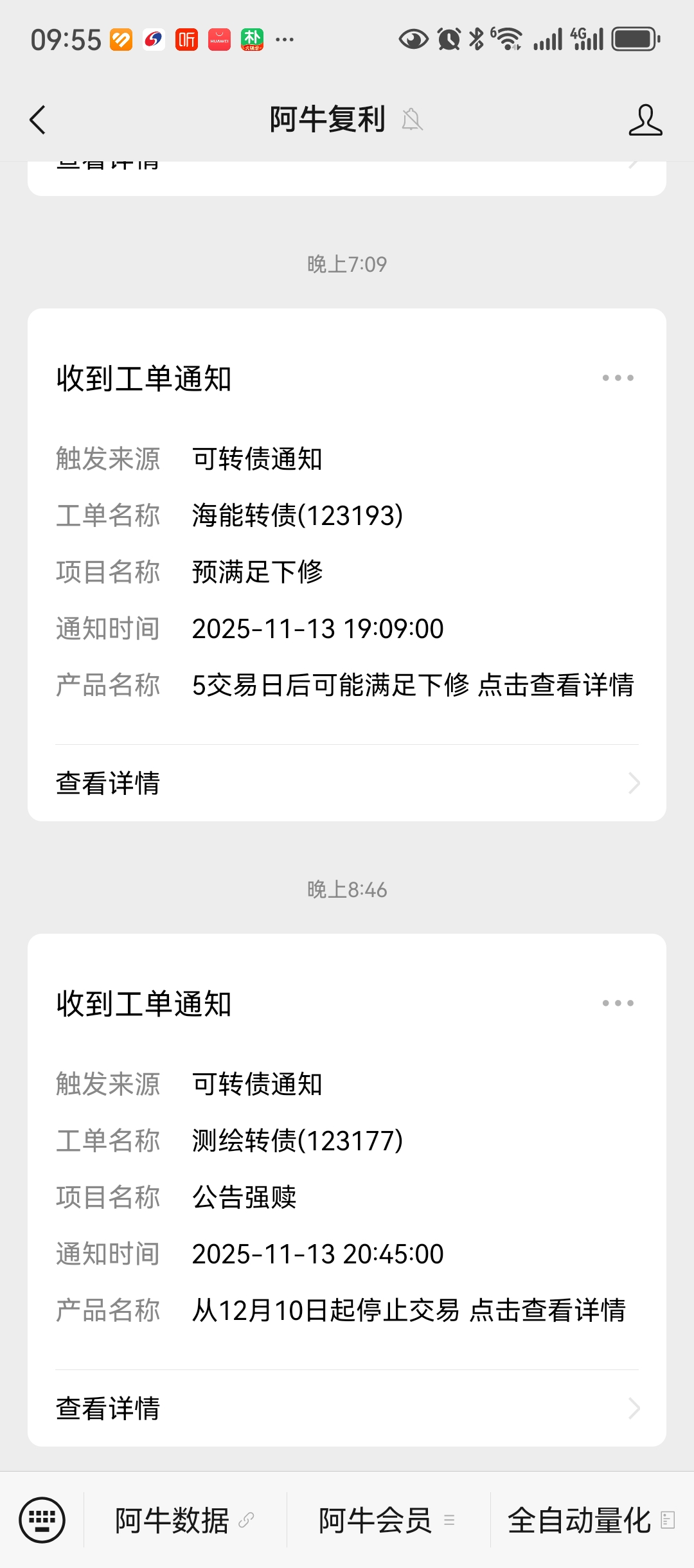Go back from the 阿牛复利 chat
Image resolution: width=694 pixels, height=1568 pixels.
tap(38, 120)
